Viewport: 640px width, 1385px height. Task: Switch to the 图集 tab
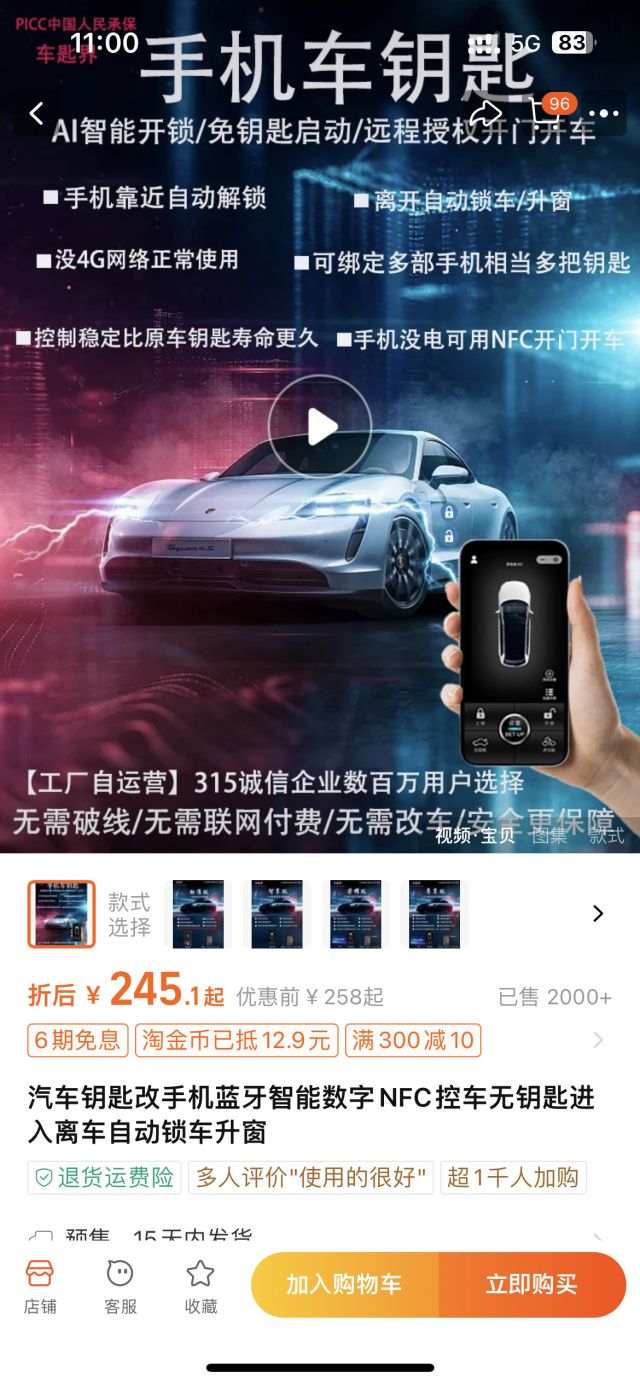(549, 835)
